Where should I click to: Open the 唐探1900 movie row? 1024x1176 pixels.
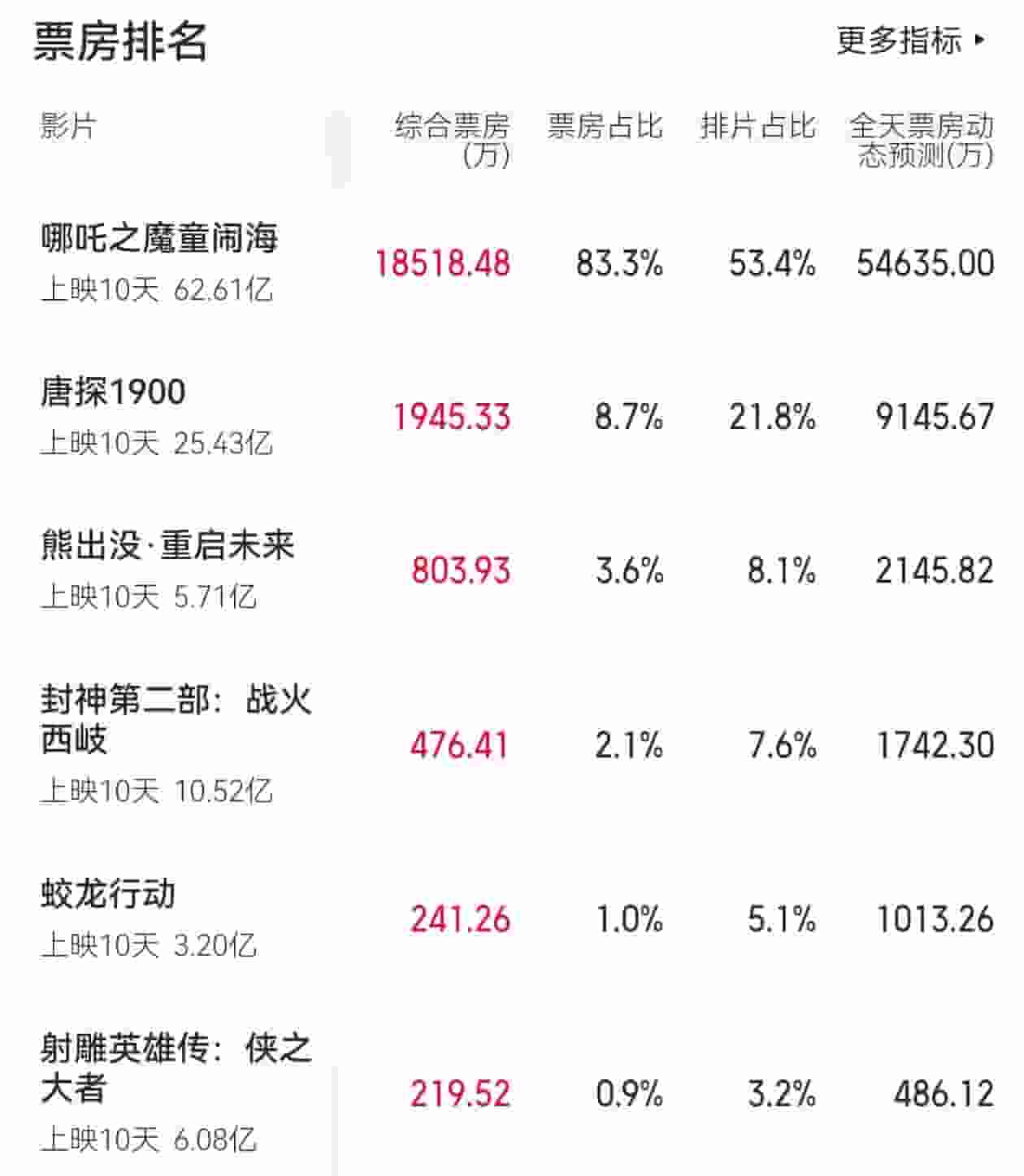(114, 393)
